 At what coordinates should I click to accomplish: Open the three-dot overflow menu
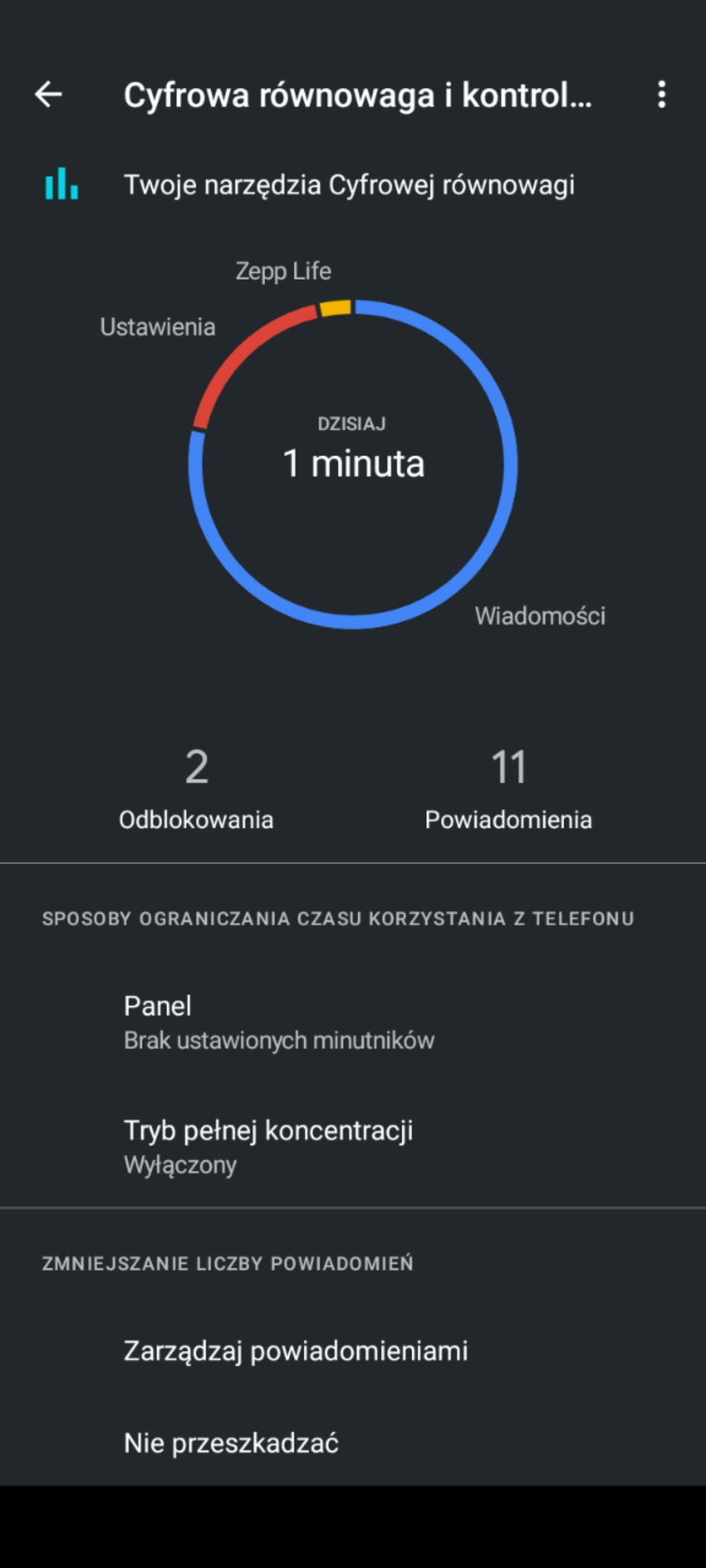click(661, 95)
